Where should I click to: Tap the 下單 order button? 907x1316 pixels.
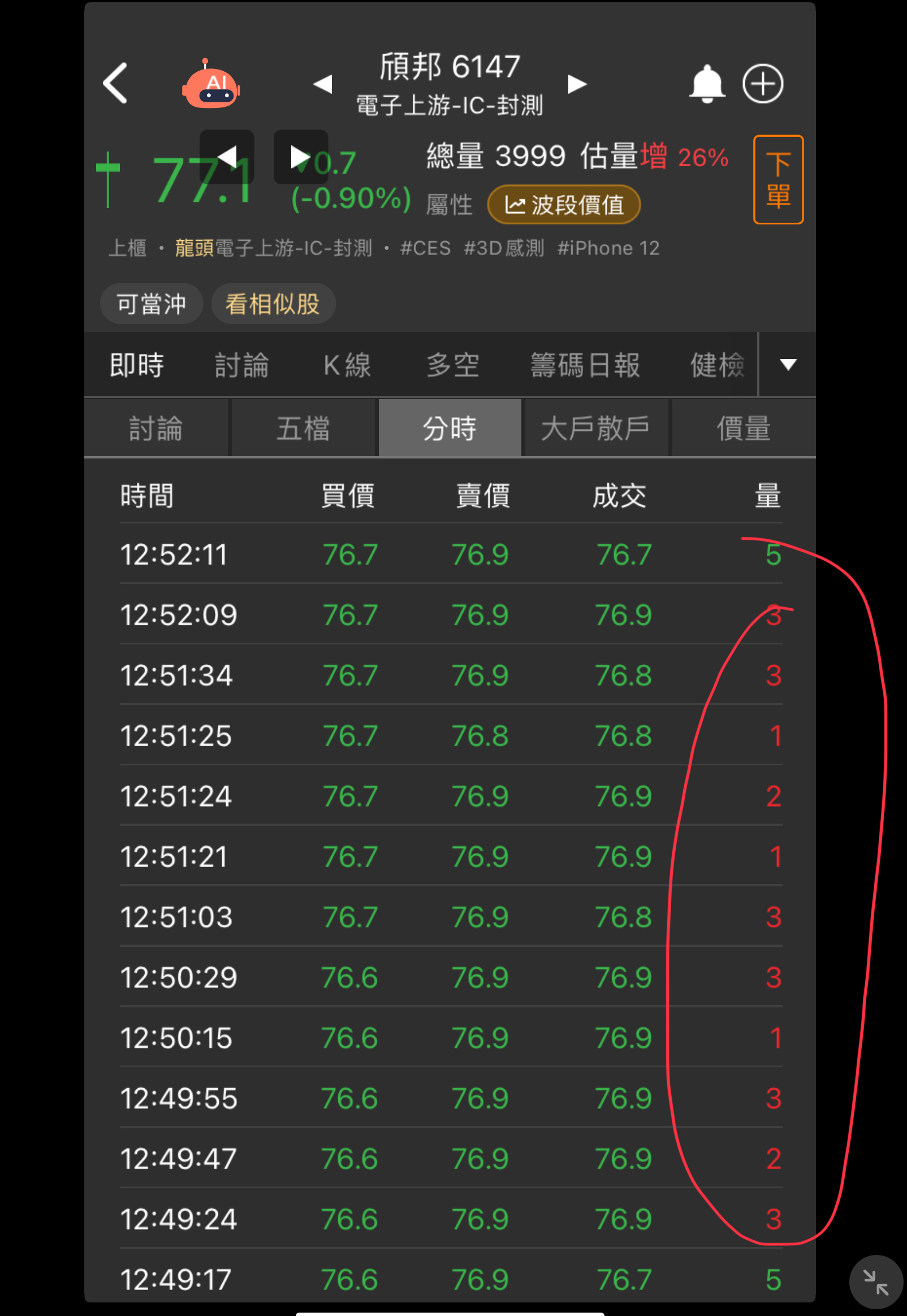pos(778,180)
